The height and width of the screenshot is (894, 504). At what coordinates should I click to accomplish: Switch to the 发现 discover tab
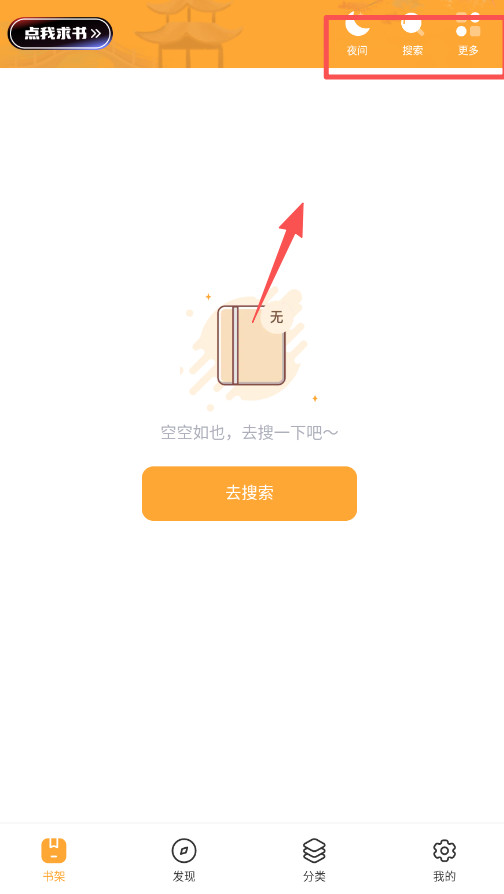(184, 860)
